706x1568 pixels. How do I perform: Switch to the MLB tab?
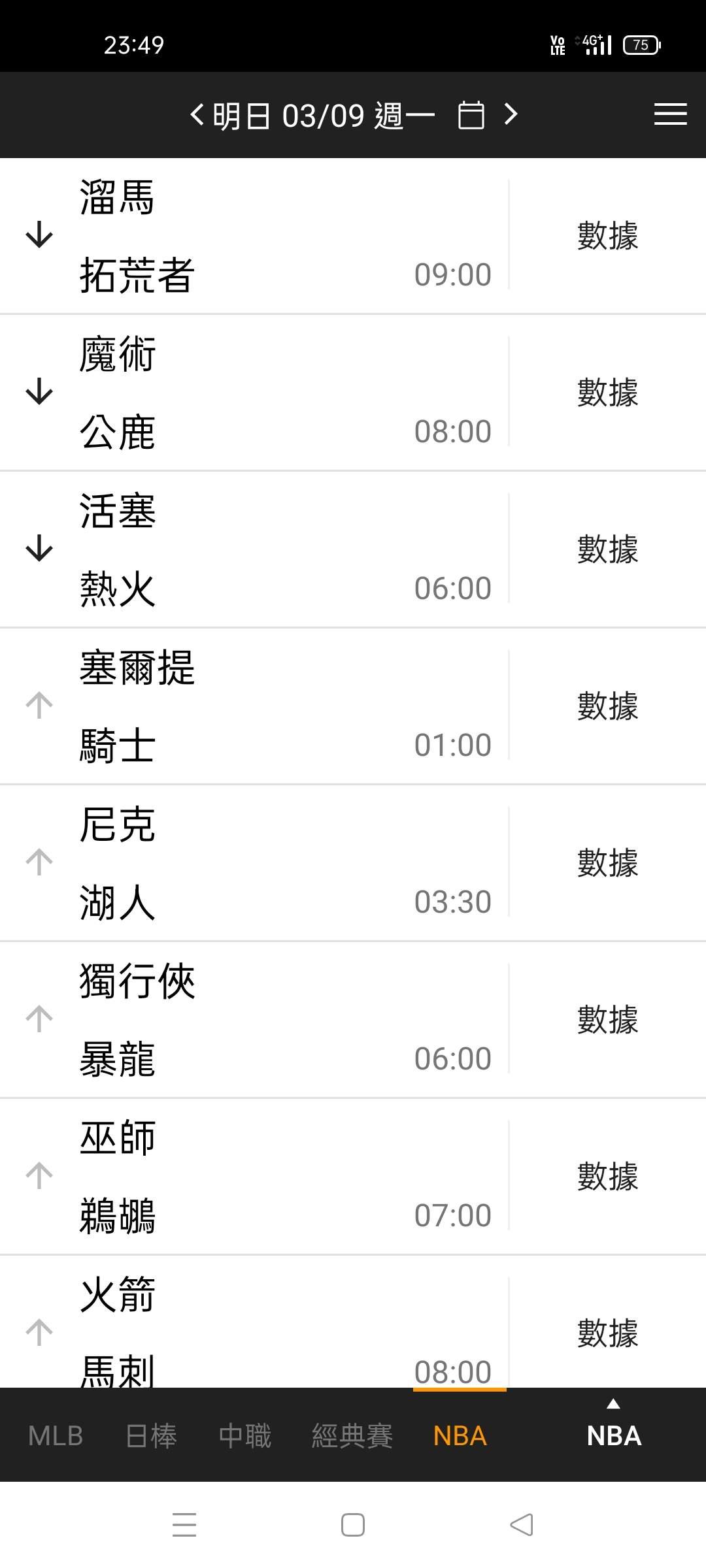pyautogui.click(x=56, y=1436)
